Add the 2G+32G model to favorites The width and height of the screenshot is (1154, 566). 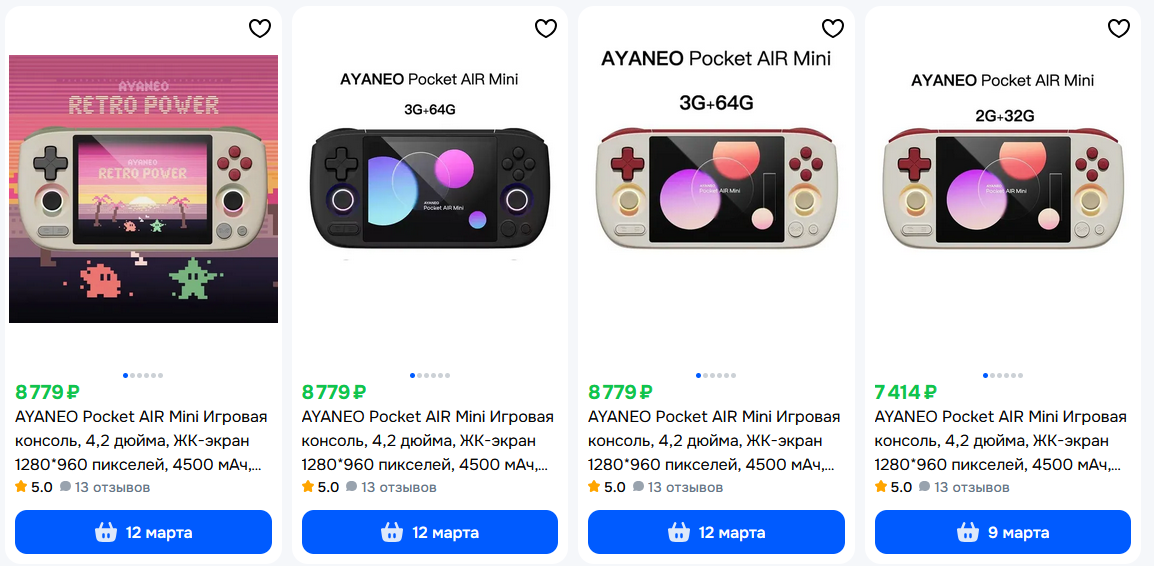[x=1118, y=29]
